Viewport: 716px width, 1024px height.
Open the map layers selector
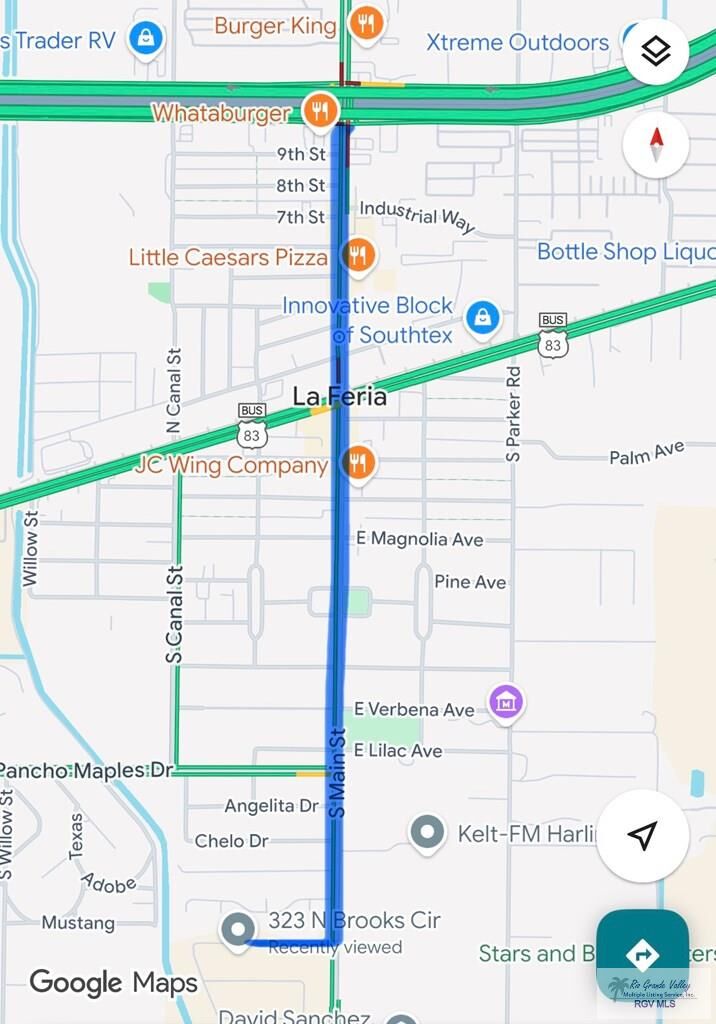pyautogui.click(x=655, y=52)
